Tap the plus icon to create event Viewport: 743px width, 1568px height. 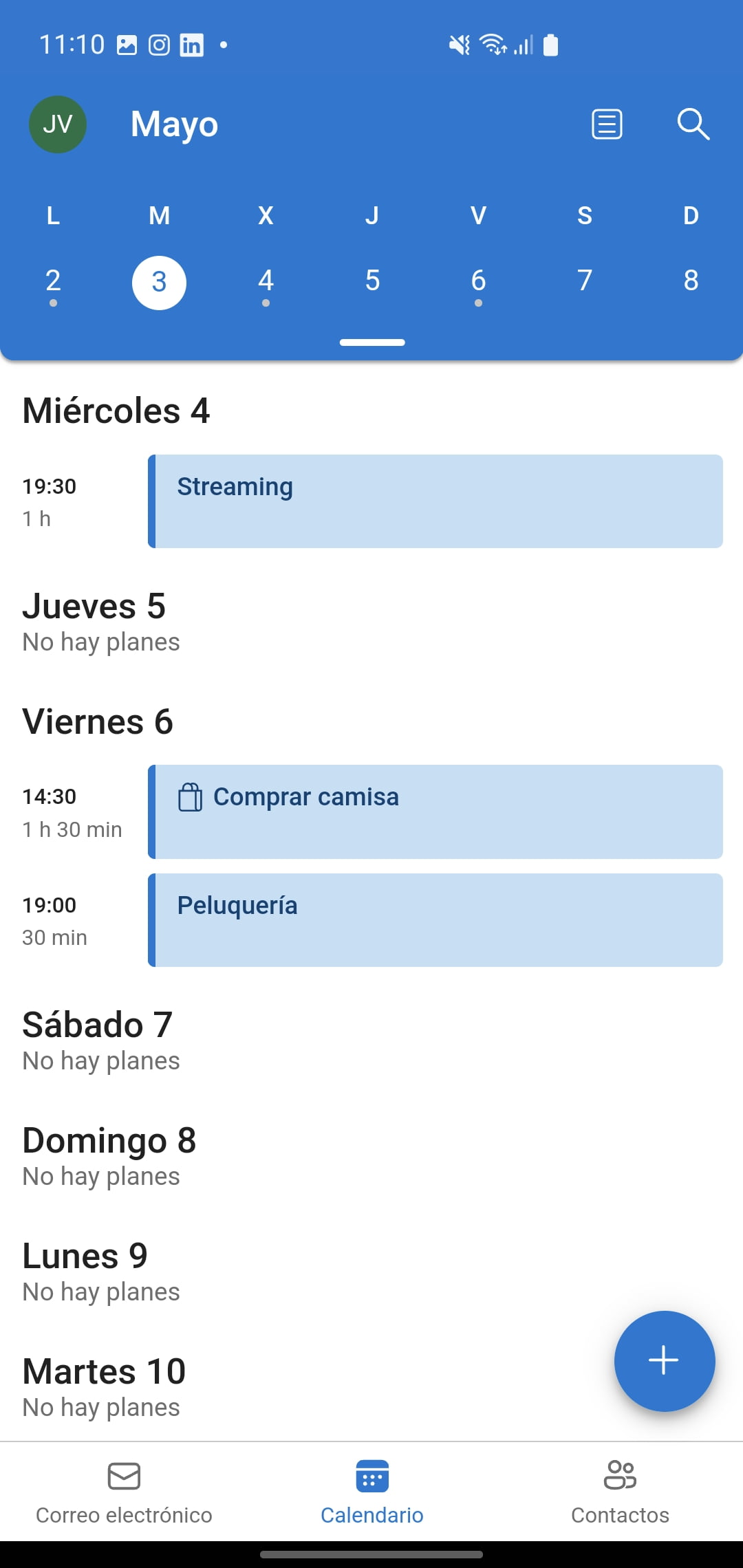click(664, 1360)
